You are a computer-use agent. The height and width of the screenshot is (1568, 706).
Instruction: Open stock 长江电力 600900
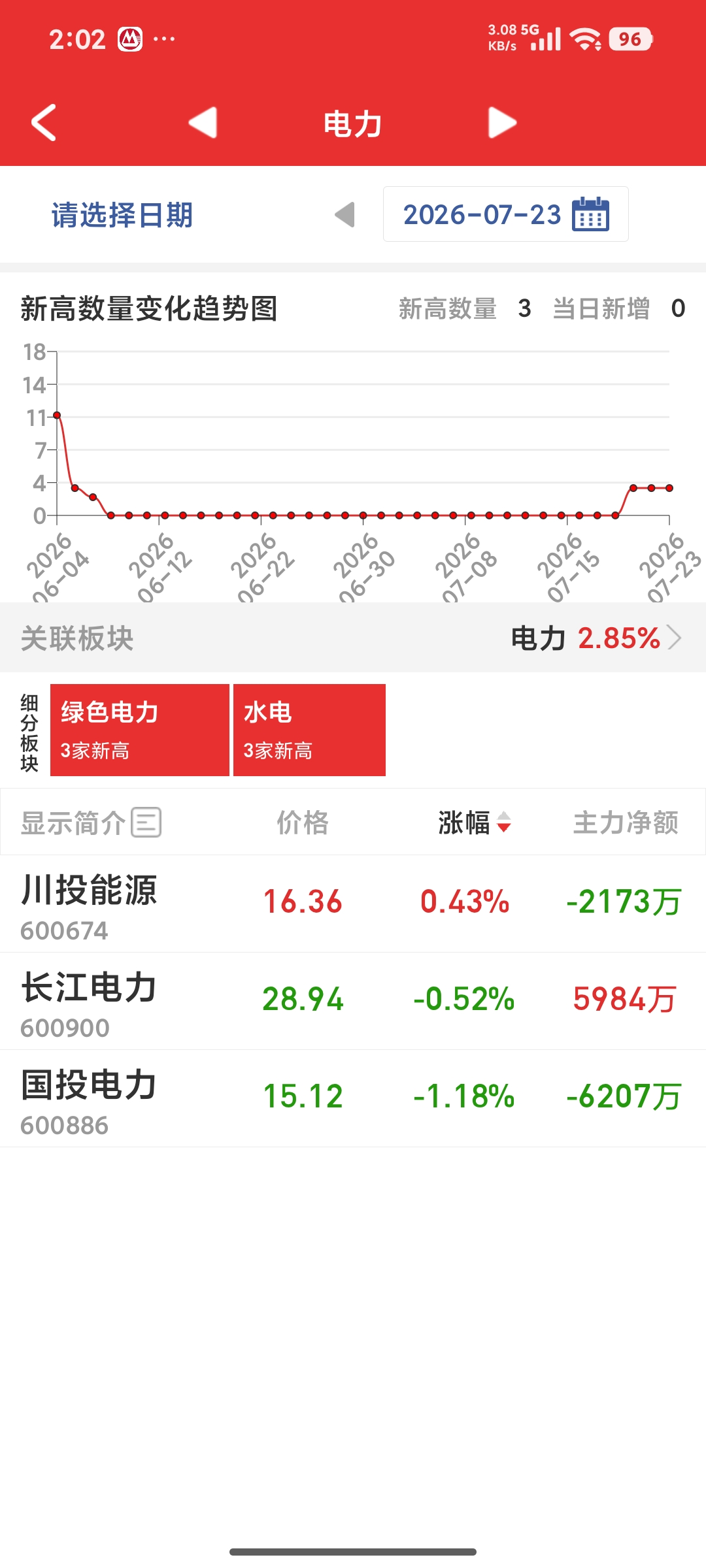pos(353,1001)
